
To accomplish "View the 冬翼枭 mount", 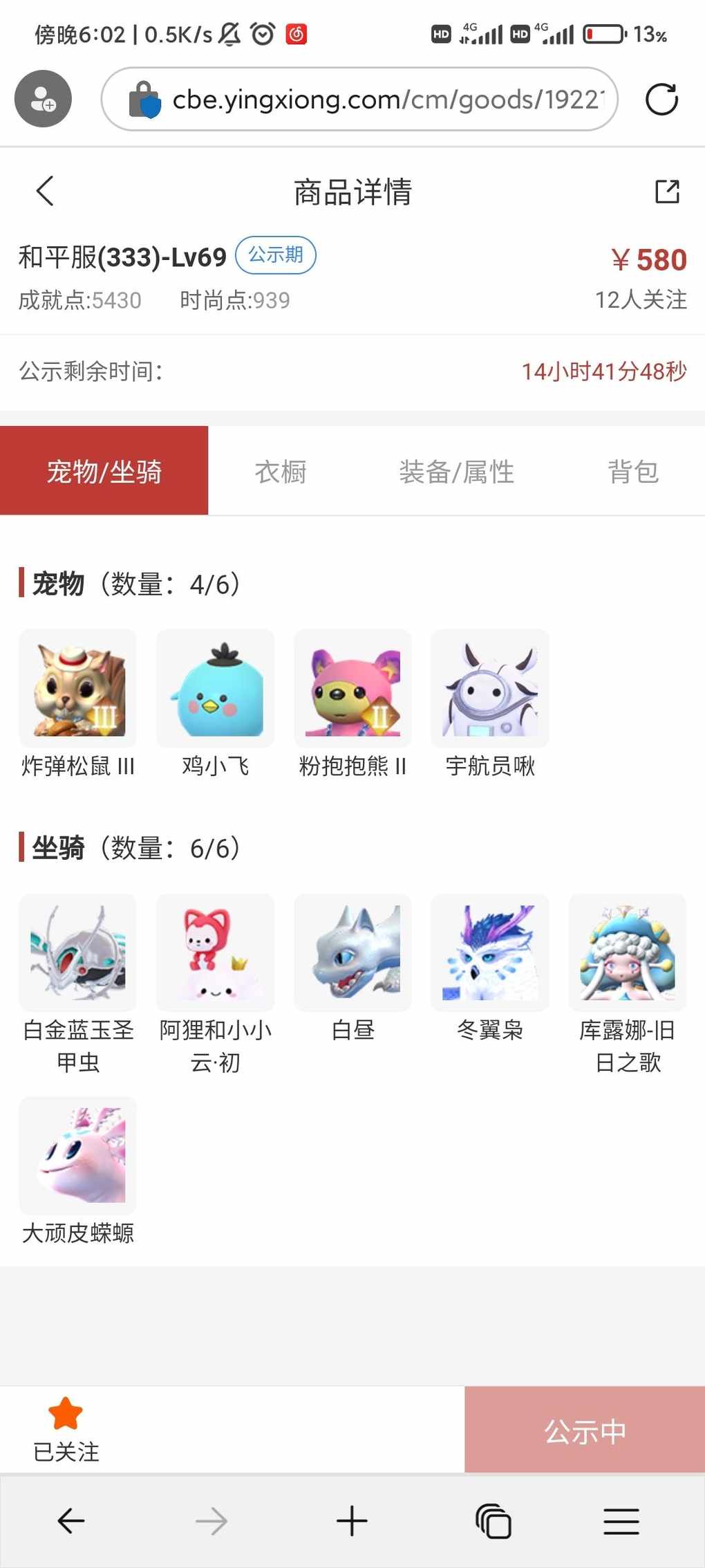I will (x=490, y=953).
